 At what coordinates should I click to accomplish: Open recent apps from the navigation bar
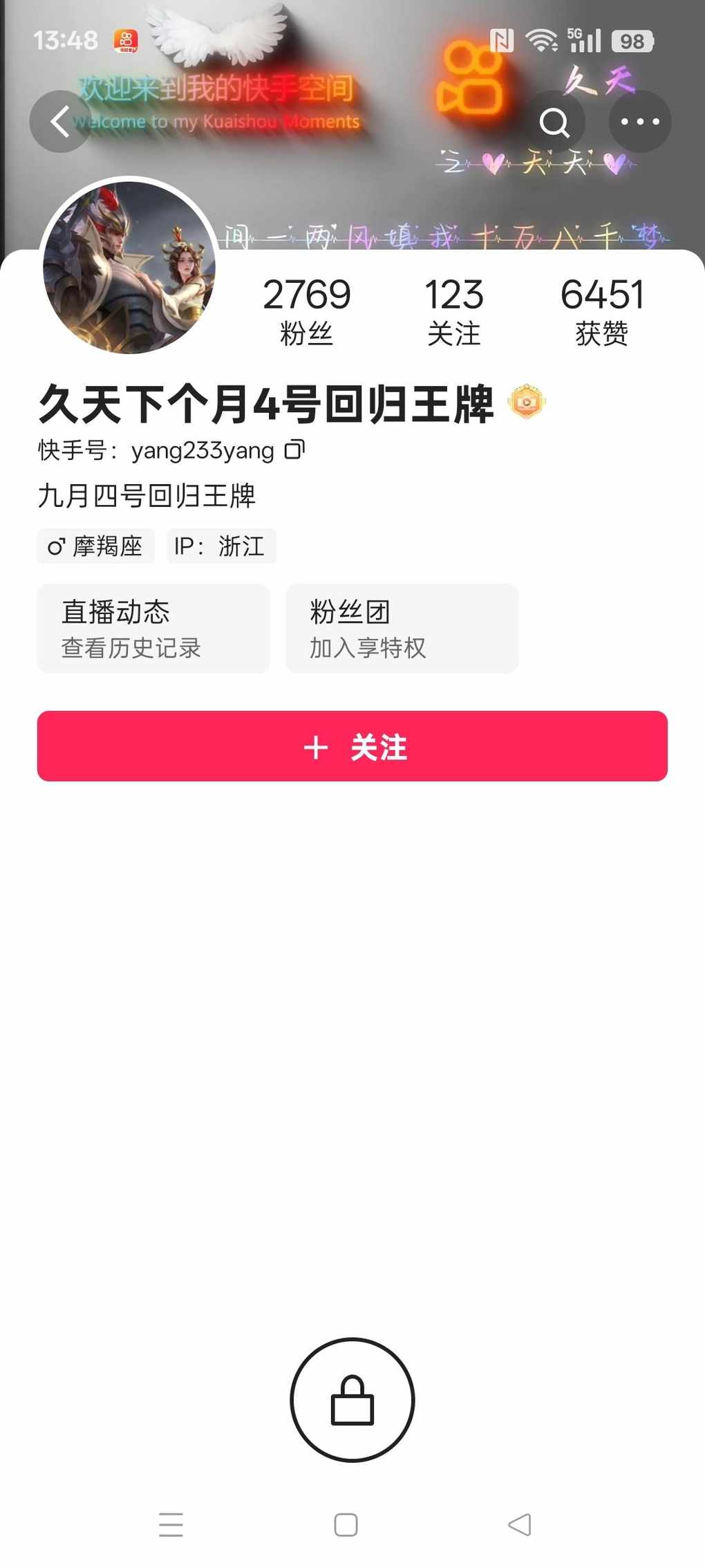point(171,1524)
